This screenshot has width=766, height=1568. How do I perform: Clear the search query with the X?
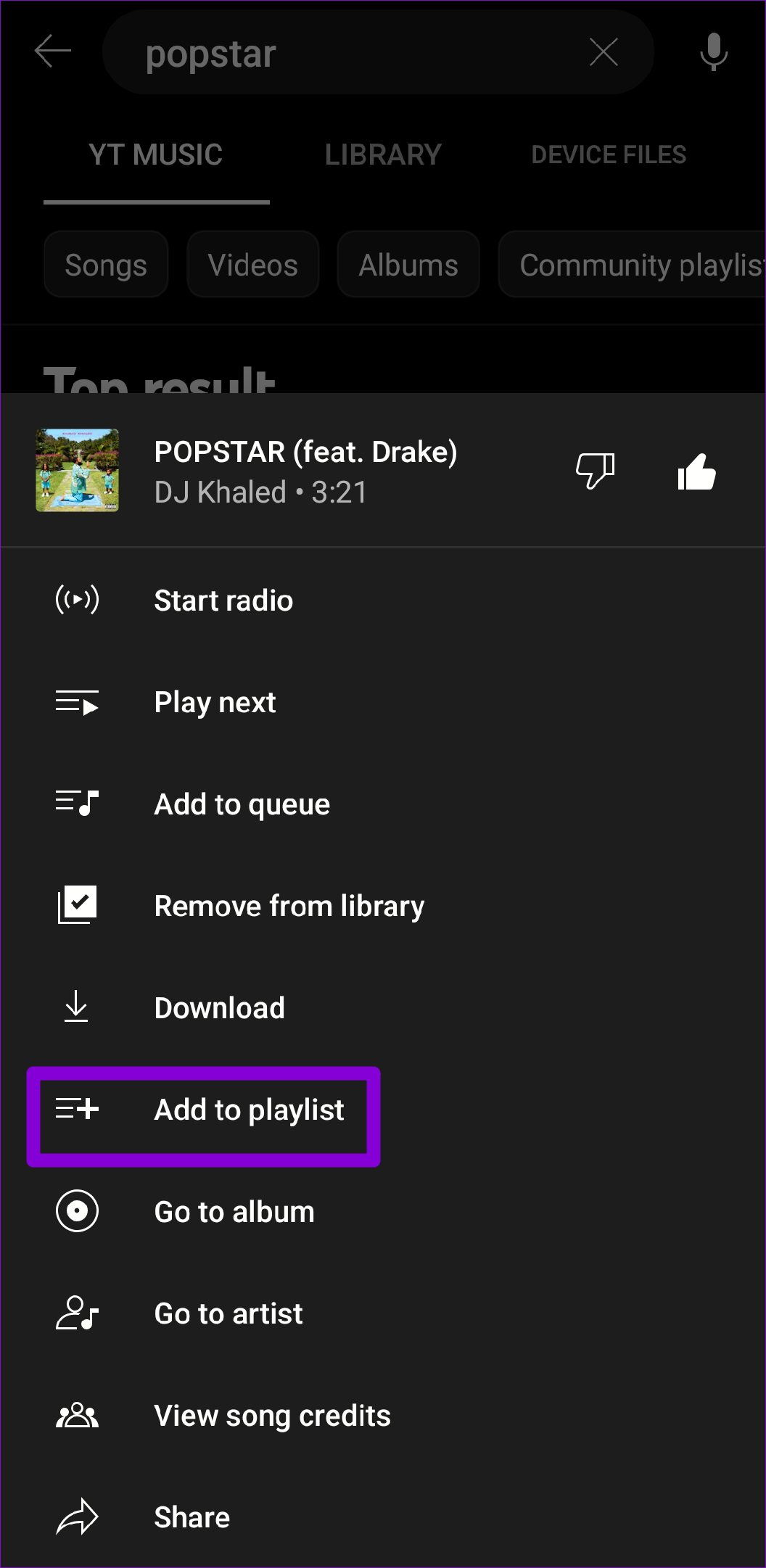click(x=603, y=51)
